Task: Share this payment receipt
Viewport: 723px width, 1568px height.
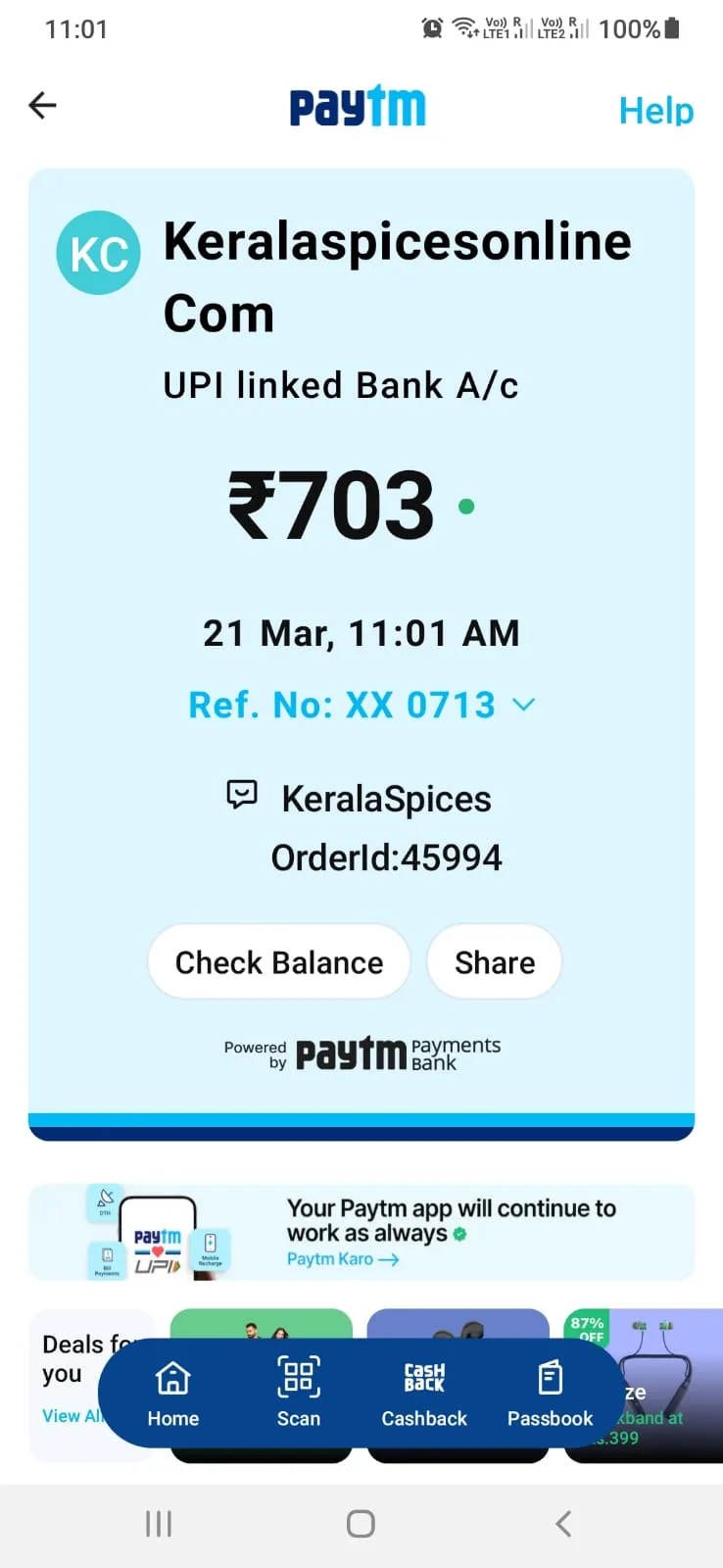Action: pyautogui.click(x=495, y=962)
